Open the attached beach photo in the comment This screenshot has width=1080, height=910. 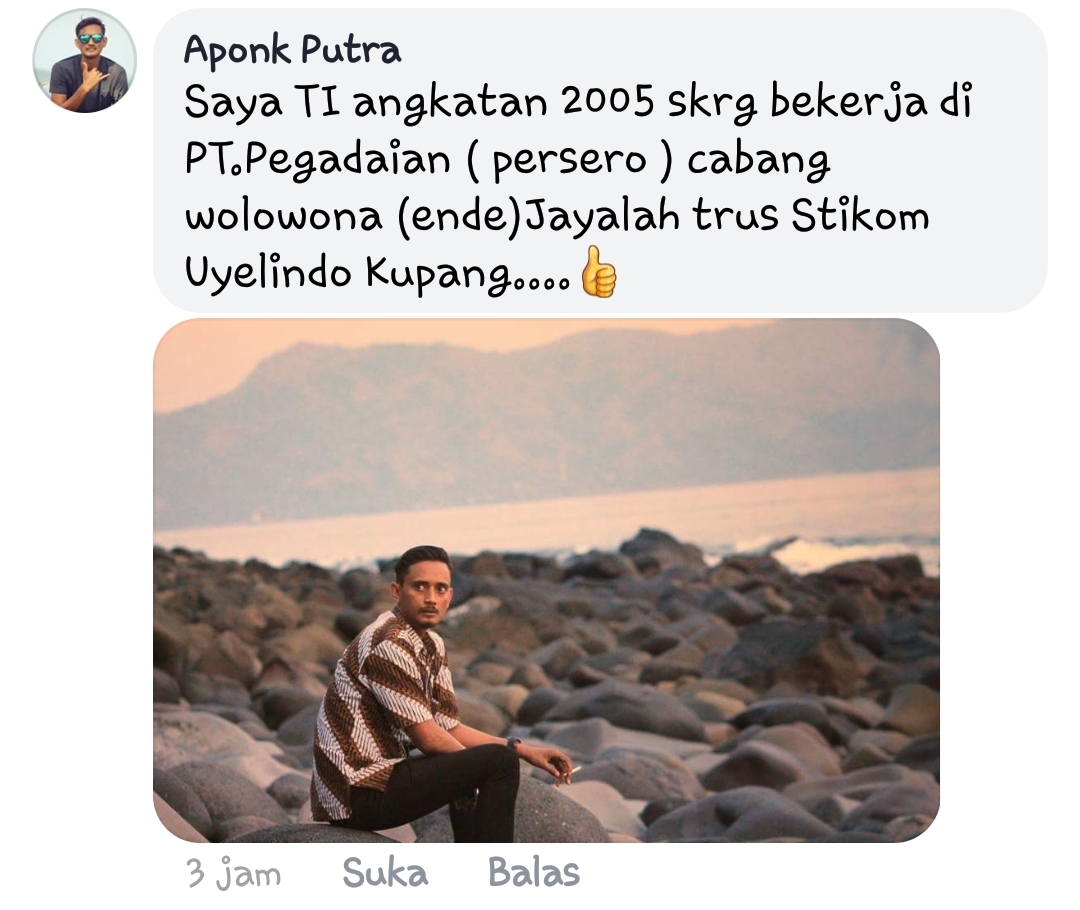tap(546, 580)
